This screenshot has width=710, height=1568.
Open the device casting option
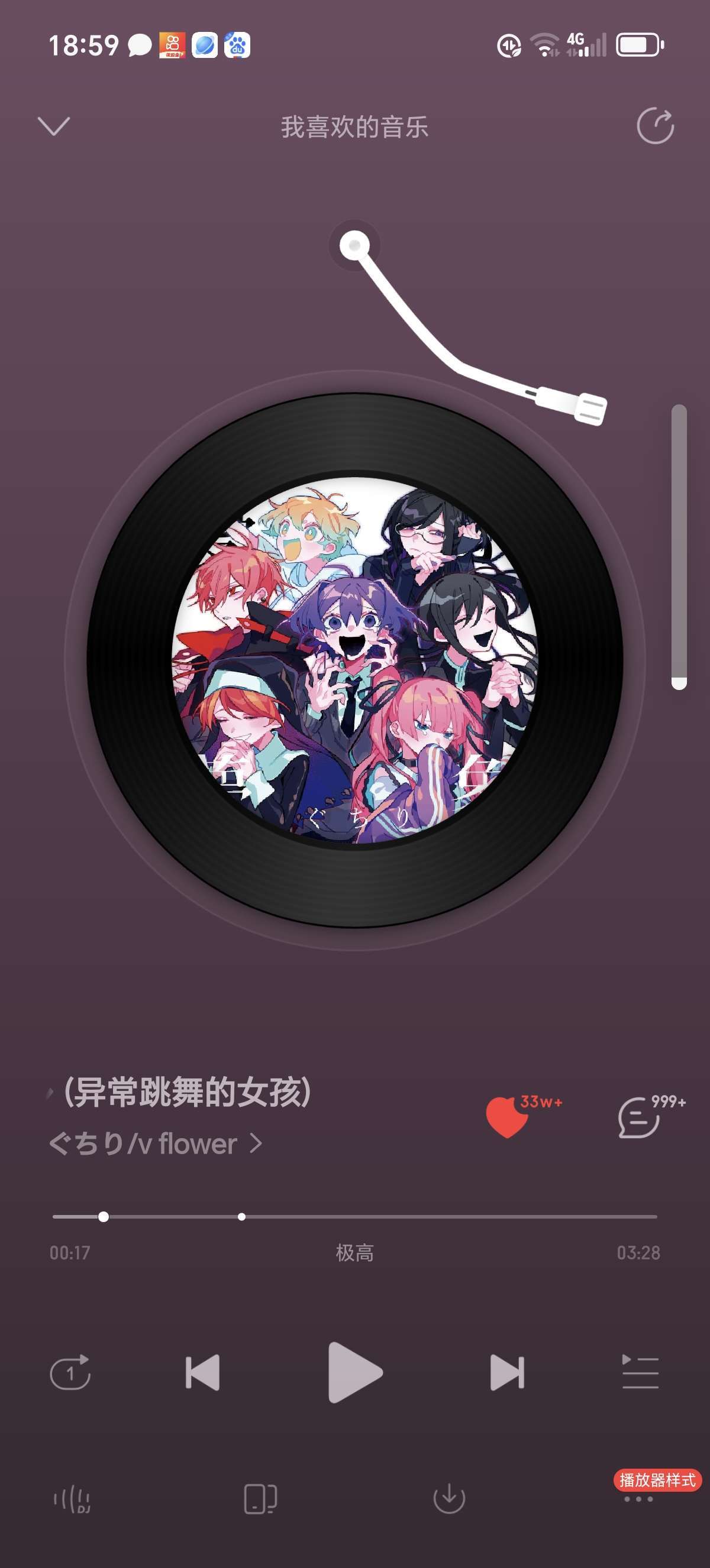click(x=260, y=1499)
